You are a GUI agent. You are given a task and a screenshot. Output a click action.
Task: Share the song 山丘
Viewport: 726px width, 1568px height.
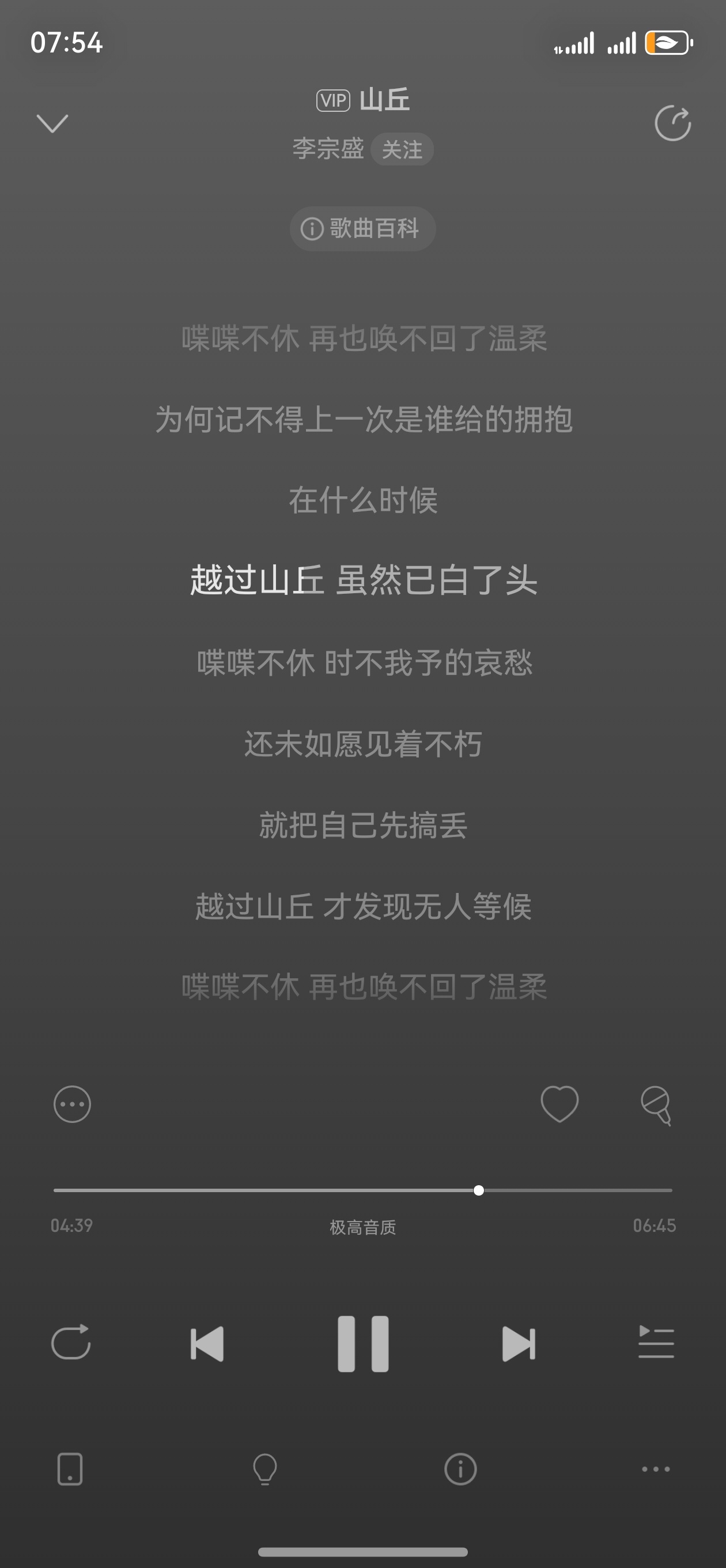(x=672, y=123)
